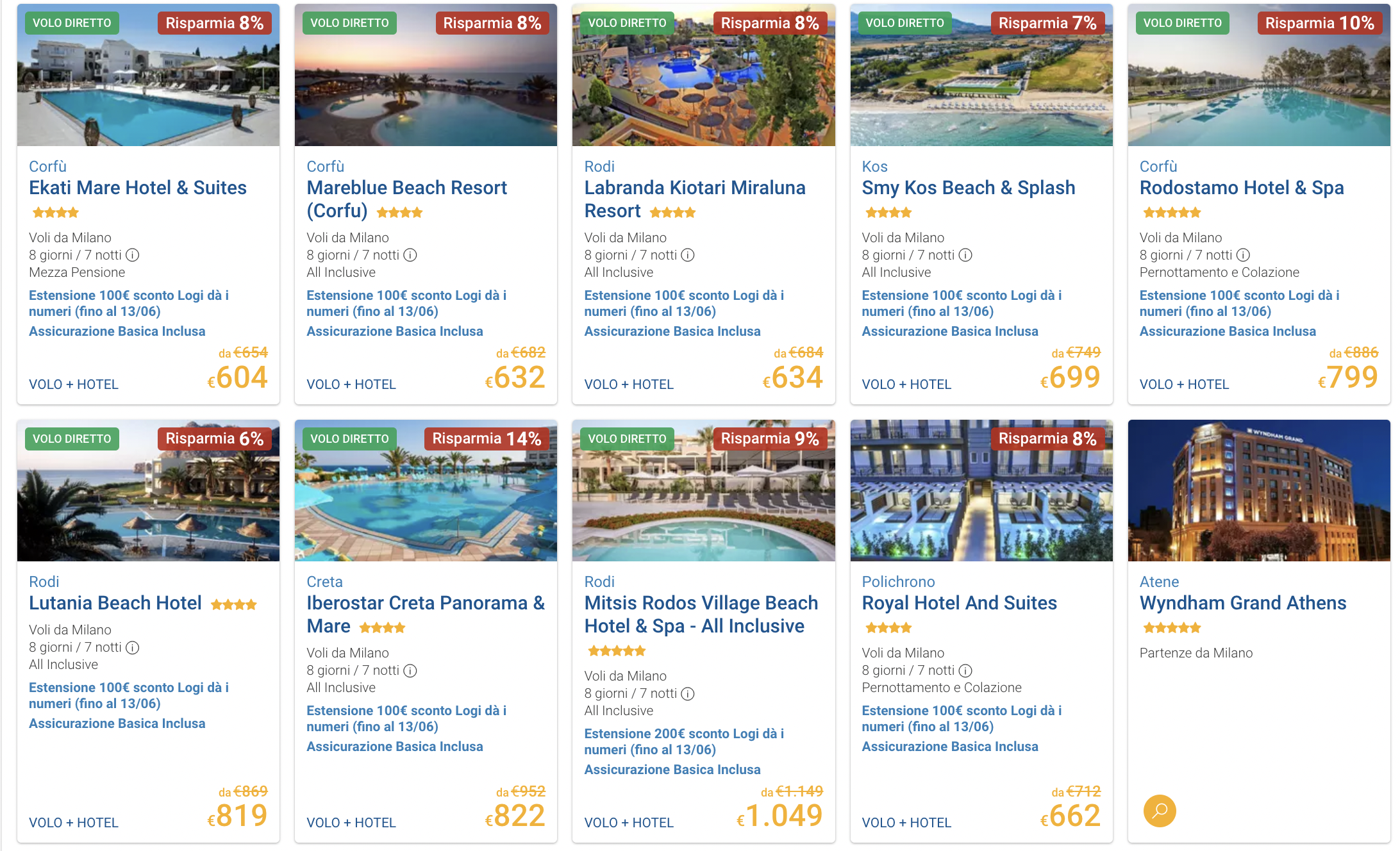Screen dimensions: 1400x851
Task: View Lutania Beach Hotel package
Action: [x=115, y=603]
